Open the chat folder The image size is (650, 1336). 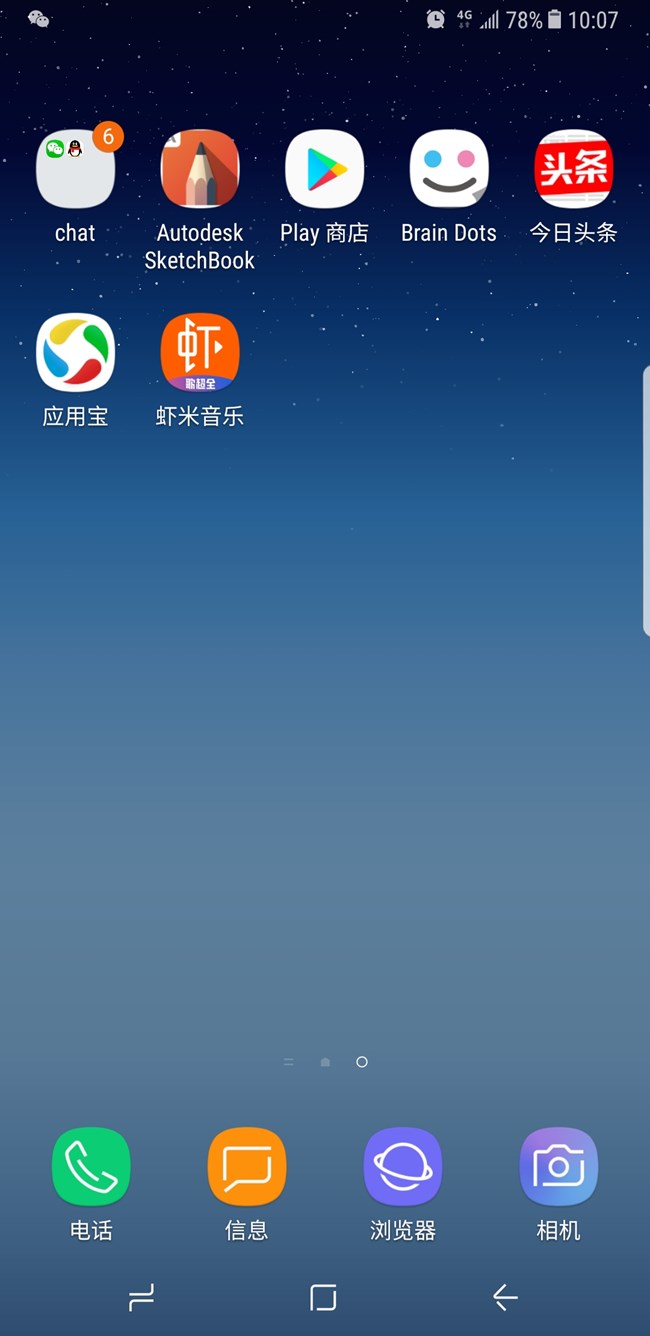point(75,170)
